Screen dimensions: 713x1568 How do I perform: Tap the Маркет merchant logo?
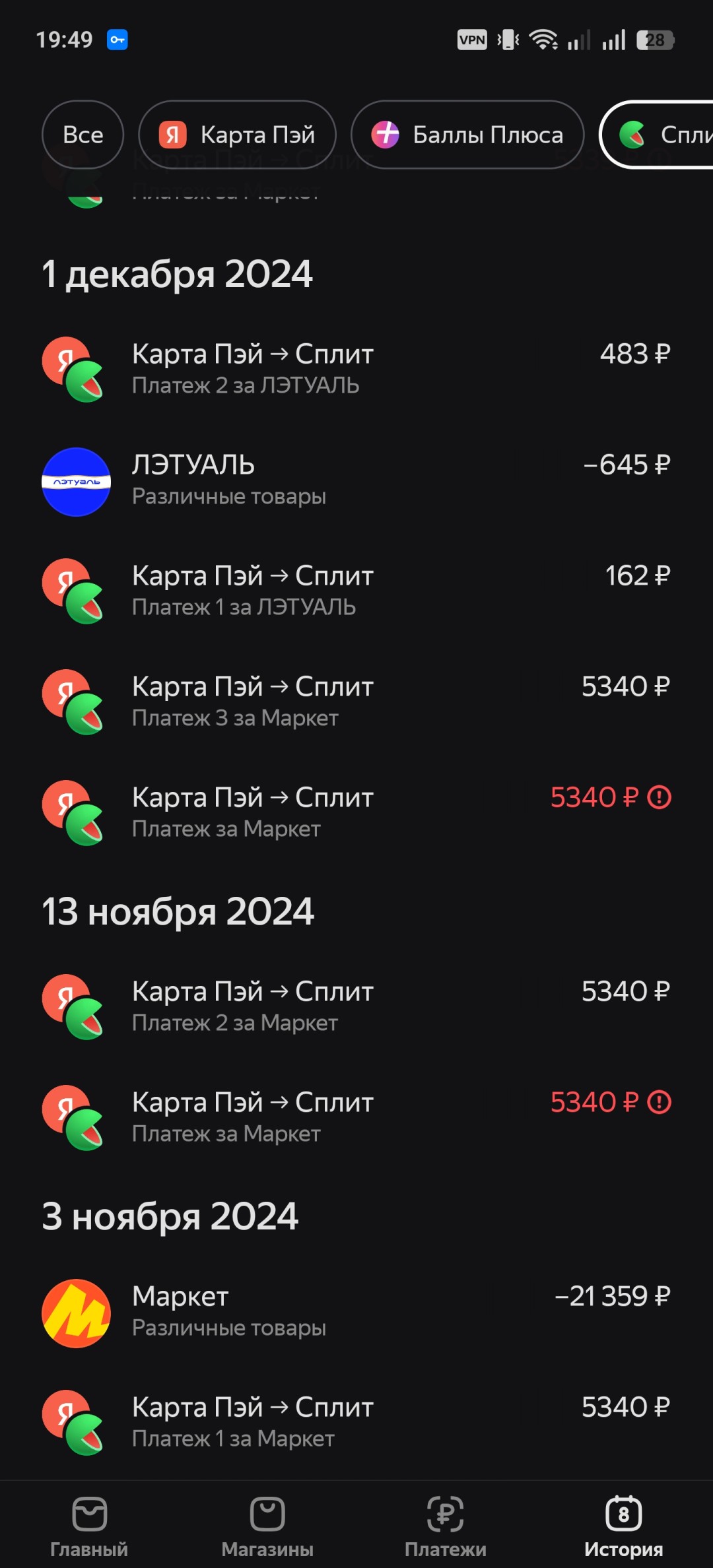click(x=75, y=1312)
